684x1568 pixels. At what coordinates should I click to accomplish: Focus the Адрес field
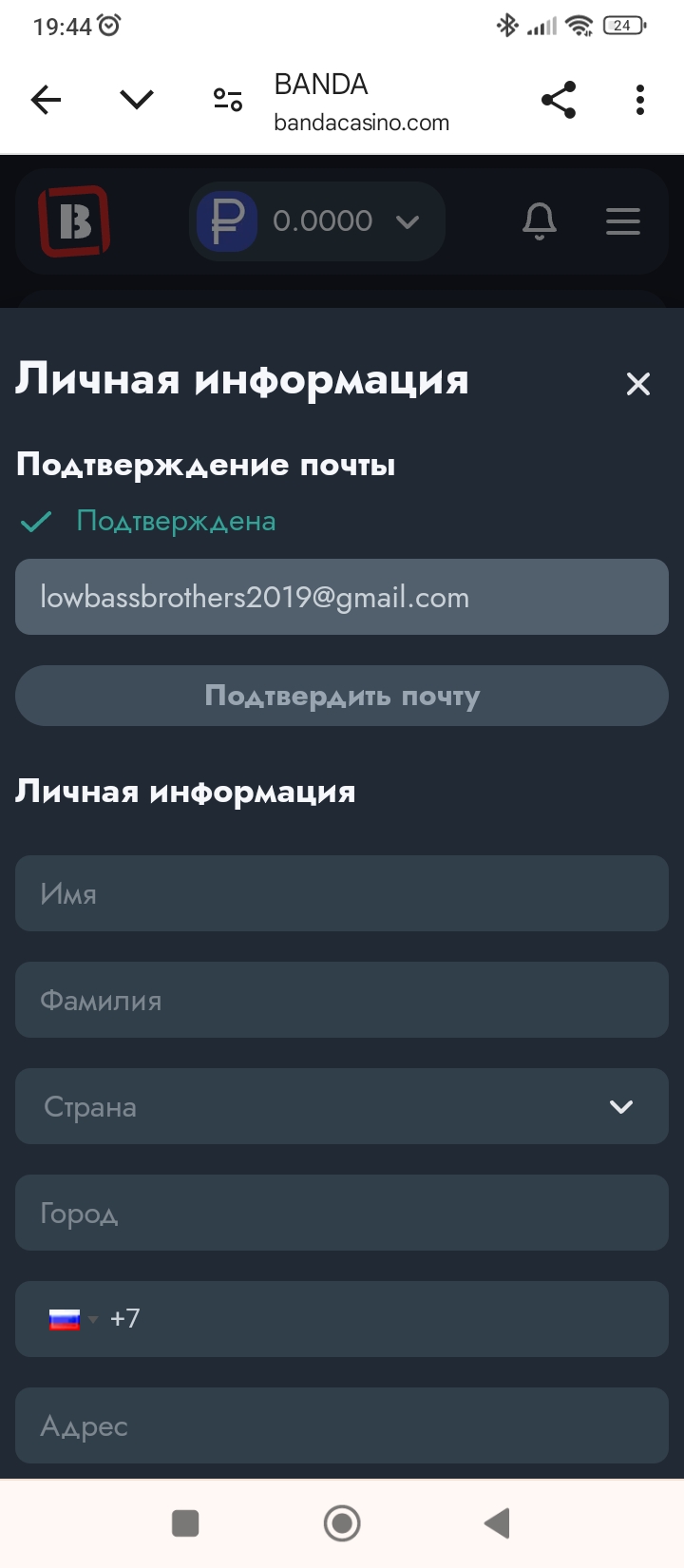tap(342, 1425)
